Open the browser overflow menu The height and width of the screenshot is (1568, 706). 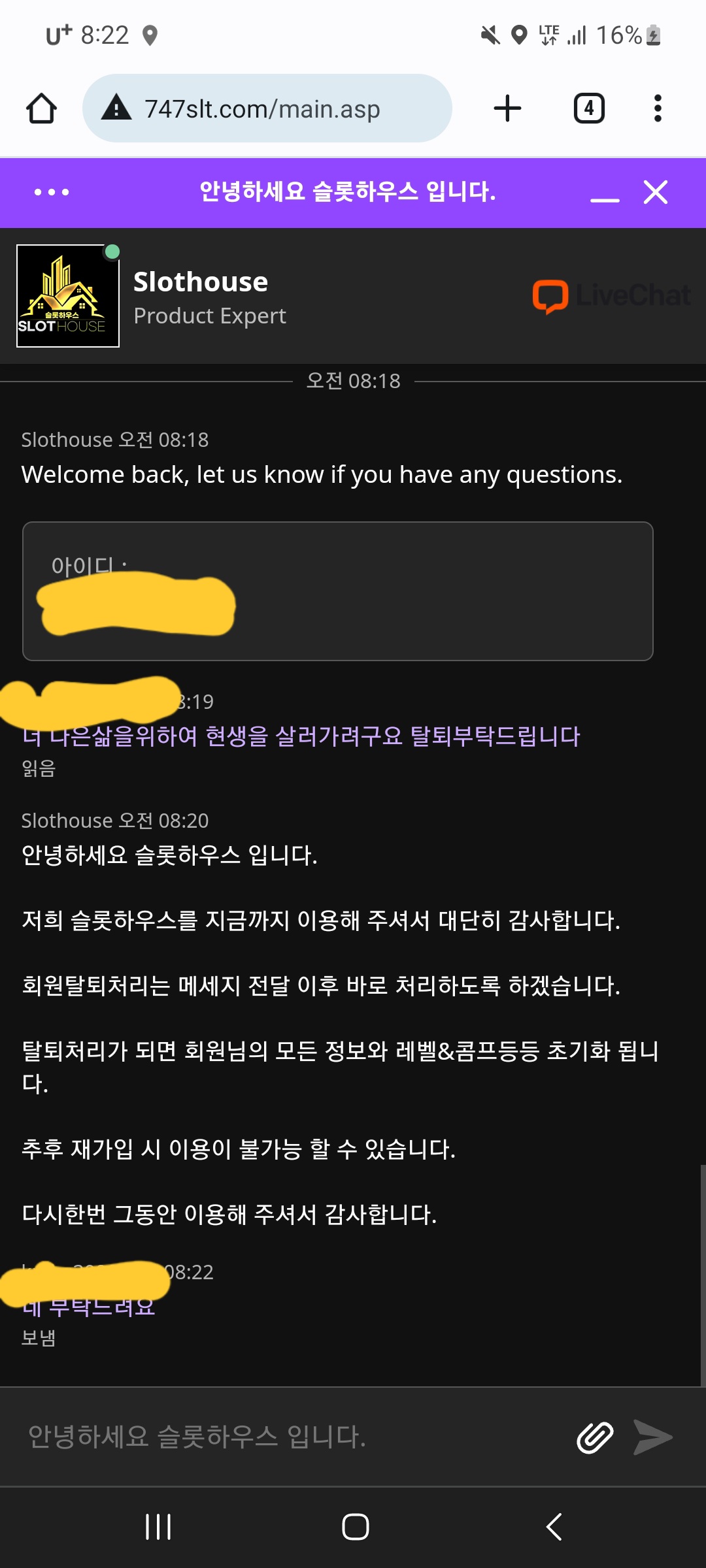658,108
